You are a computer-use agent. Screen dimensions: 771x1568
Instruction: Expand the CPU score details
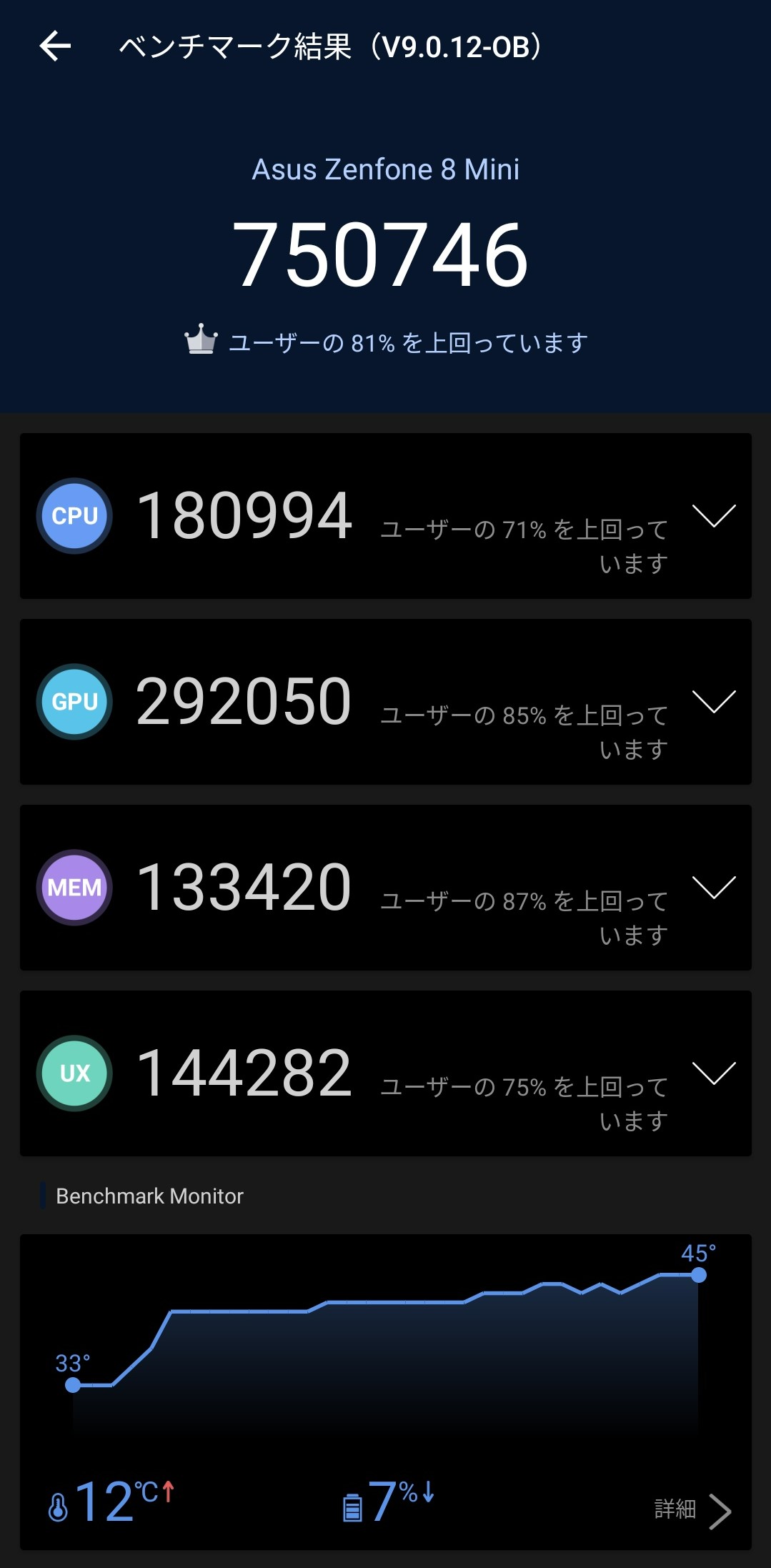[714, 515]
